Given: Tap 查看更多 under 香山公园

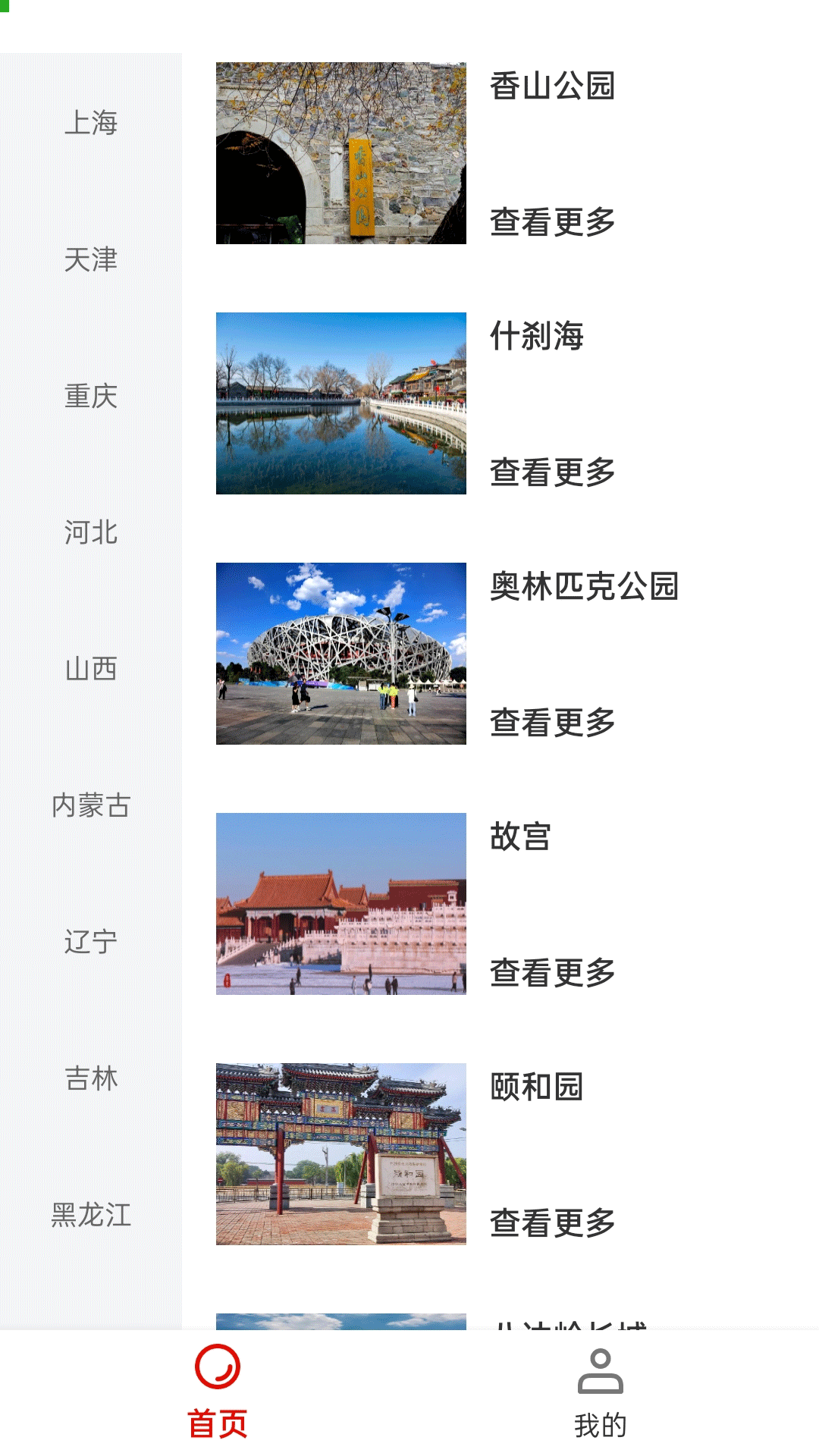Looking at the screenshot, I should [x=552, y=222].
